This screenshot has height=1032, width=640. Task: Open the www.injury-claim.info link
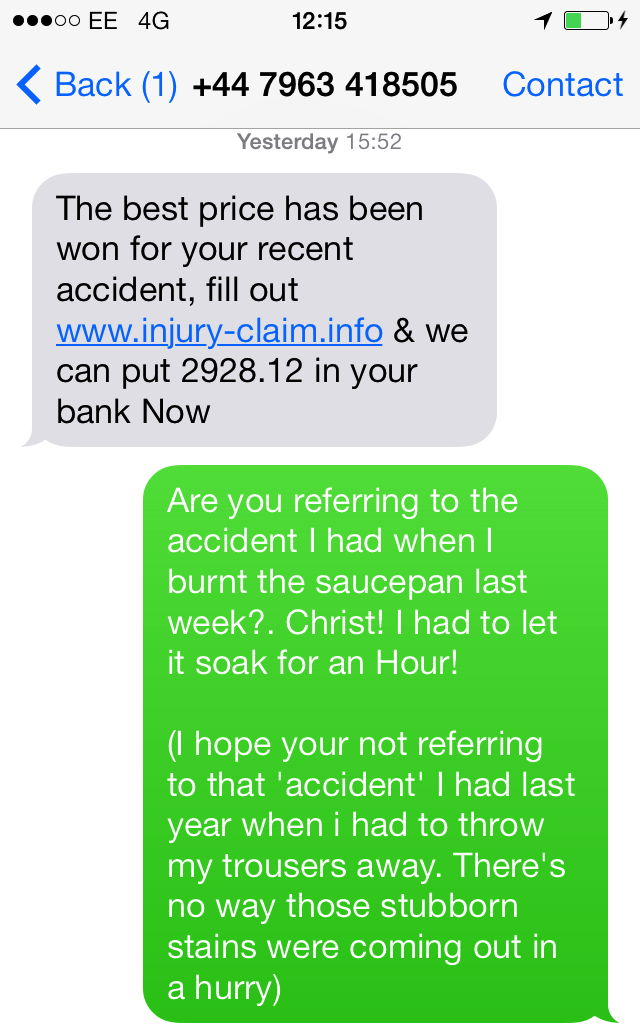click(x=219, y=331)
